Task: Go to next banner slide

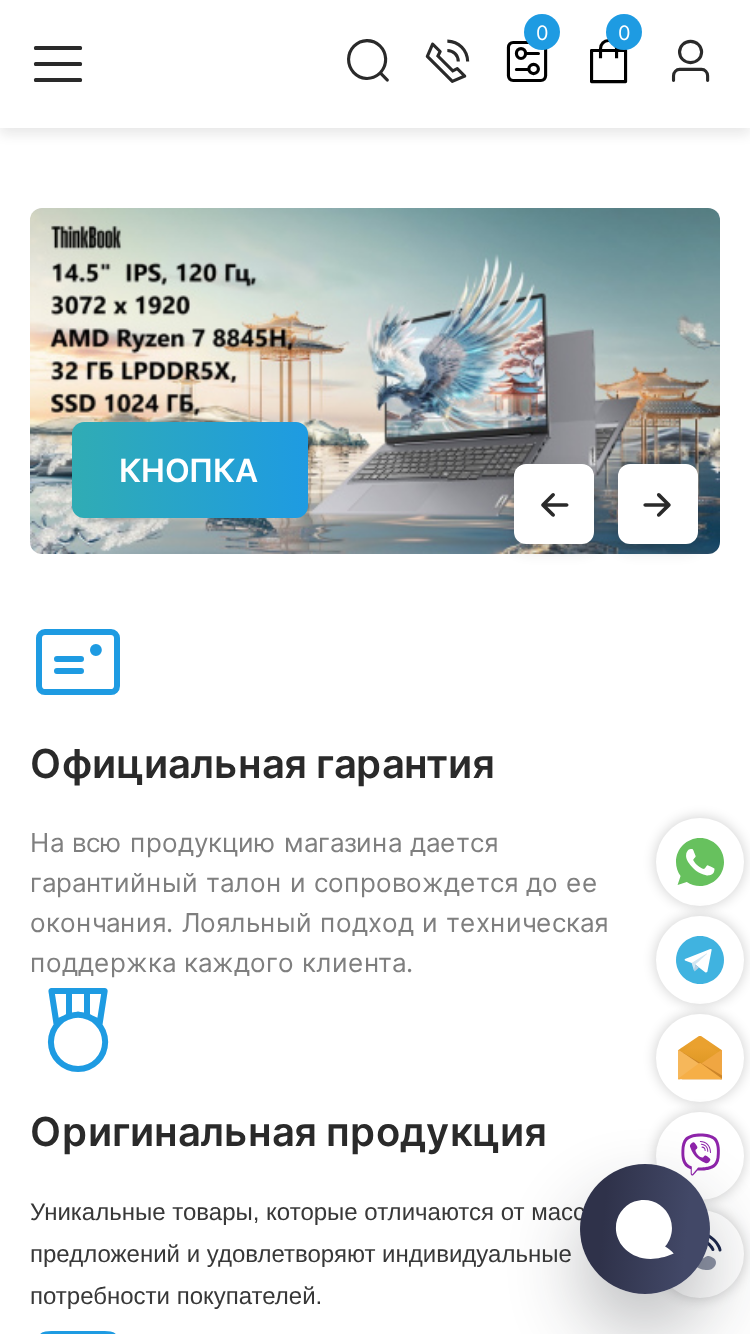Action: [658, 504]
